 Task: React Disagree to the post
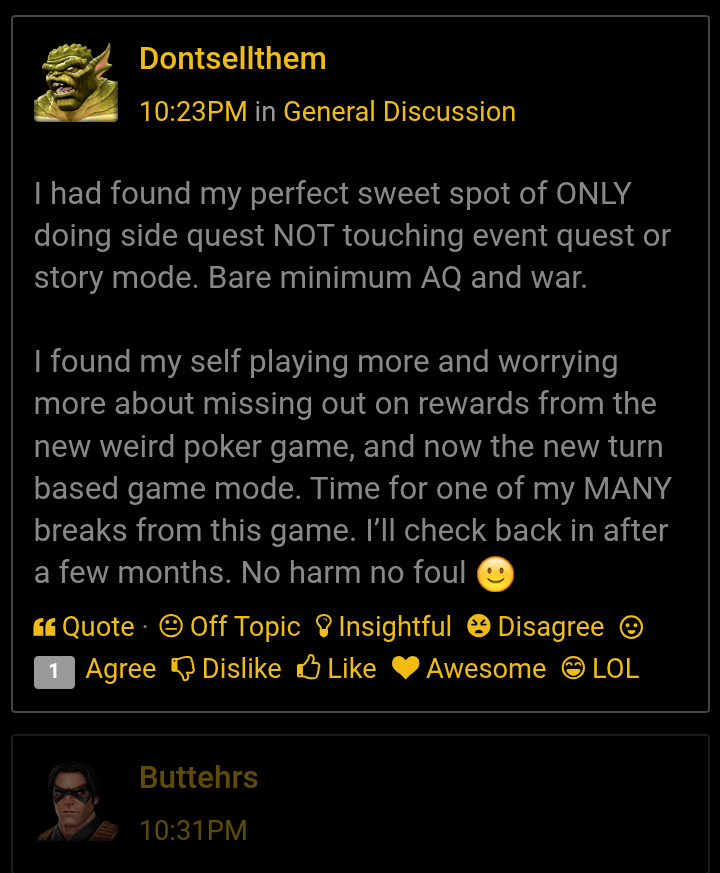pyautogui.click(x=536, y=627)
